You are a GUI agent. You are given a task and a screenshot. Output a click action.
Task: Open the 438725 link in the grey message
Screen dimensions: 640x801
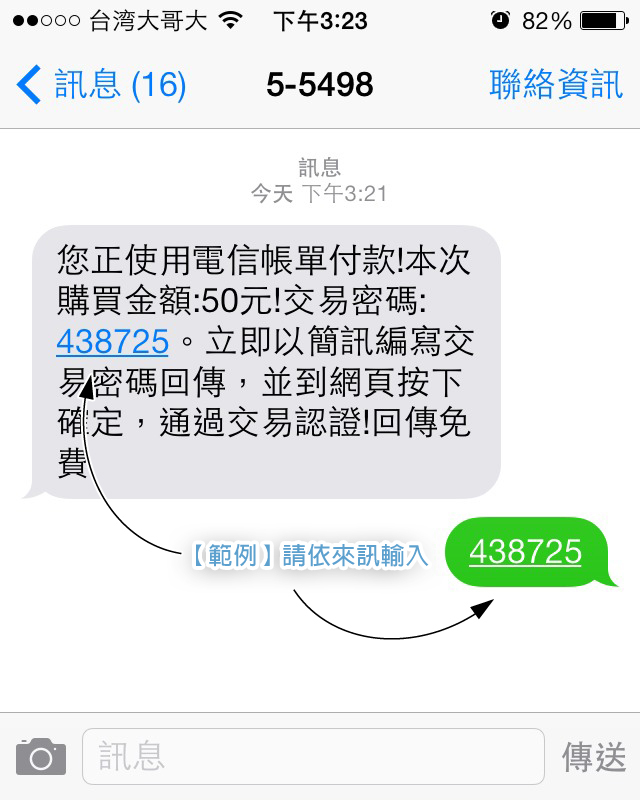click(x=112, y=342)
